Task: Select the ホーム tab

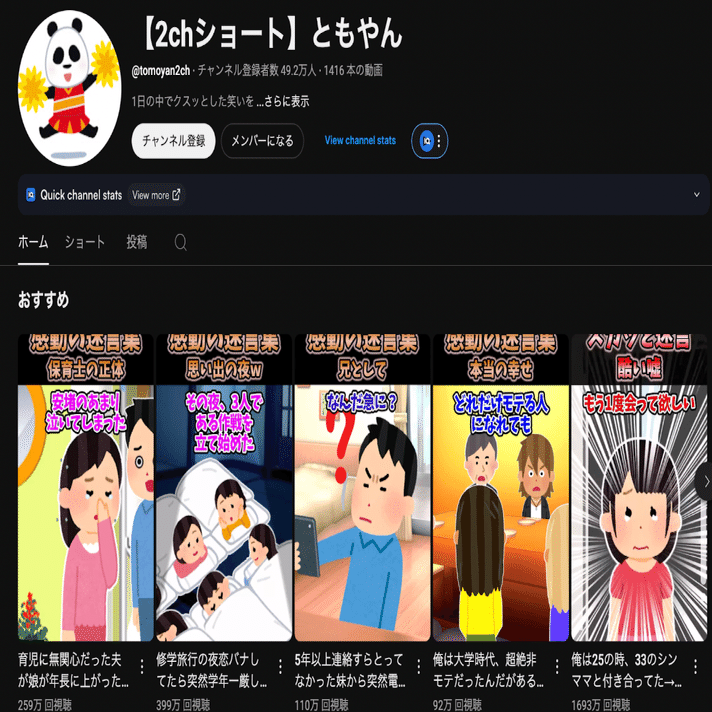Action: point(33,242)
